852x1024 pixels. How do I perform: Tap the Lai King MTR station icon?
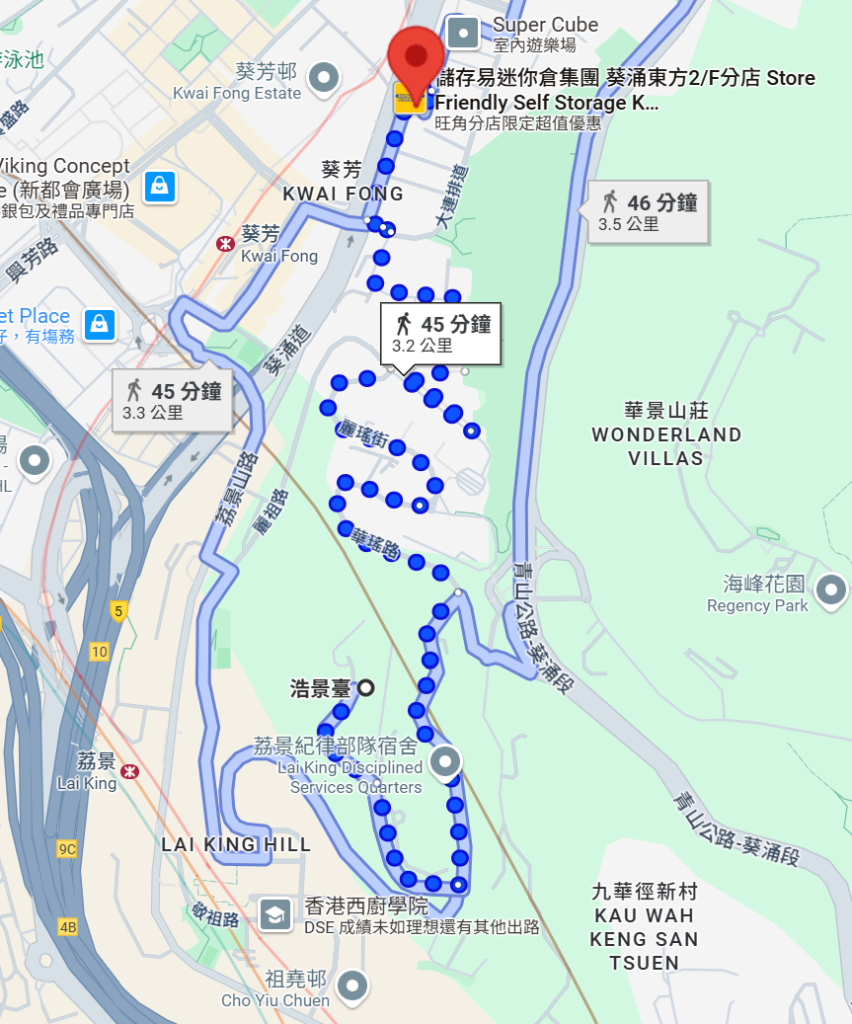[x=130, y=771]
